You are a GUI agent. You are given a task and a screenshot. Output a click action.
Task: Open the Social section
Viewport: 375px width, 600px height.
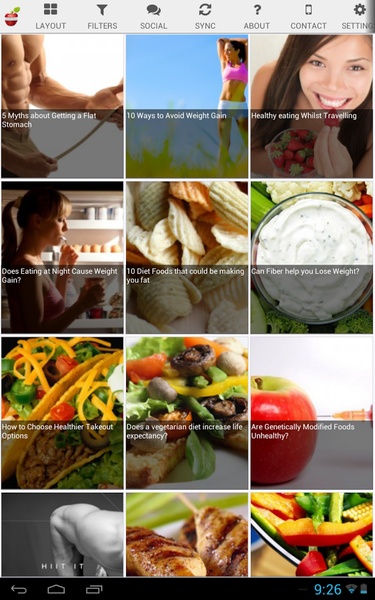(x=153, y=17)
